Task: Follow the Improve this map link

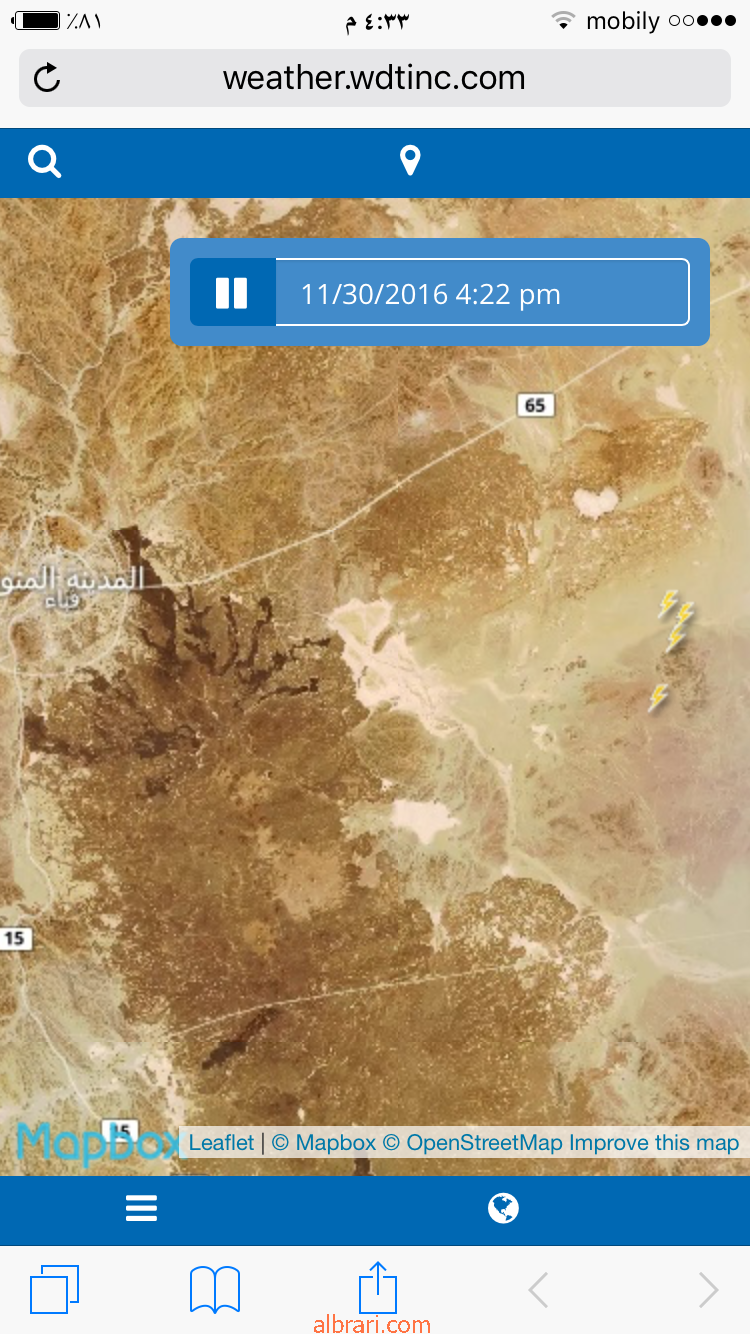Action: tap(654, 1142)
